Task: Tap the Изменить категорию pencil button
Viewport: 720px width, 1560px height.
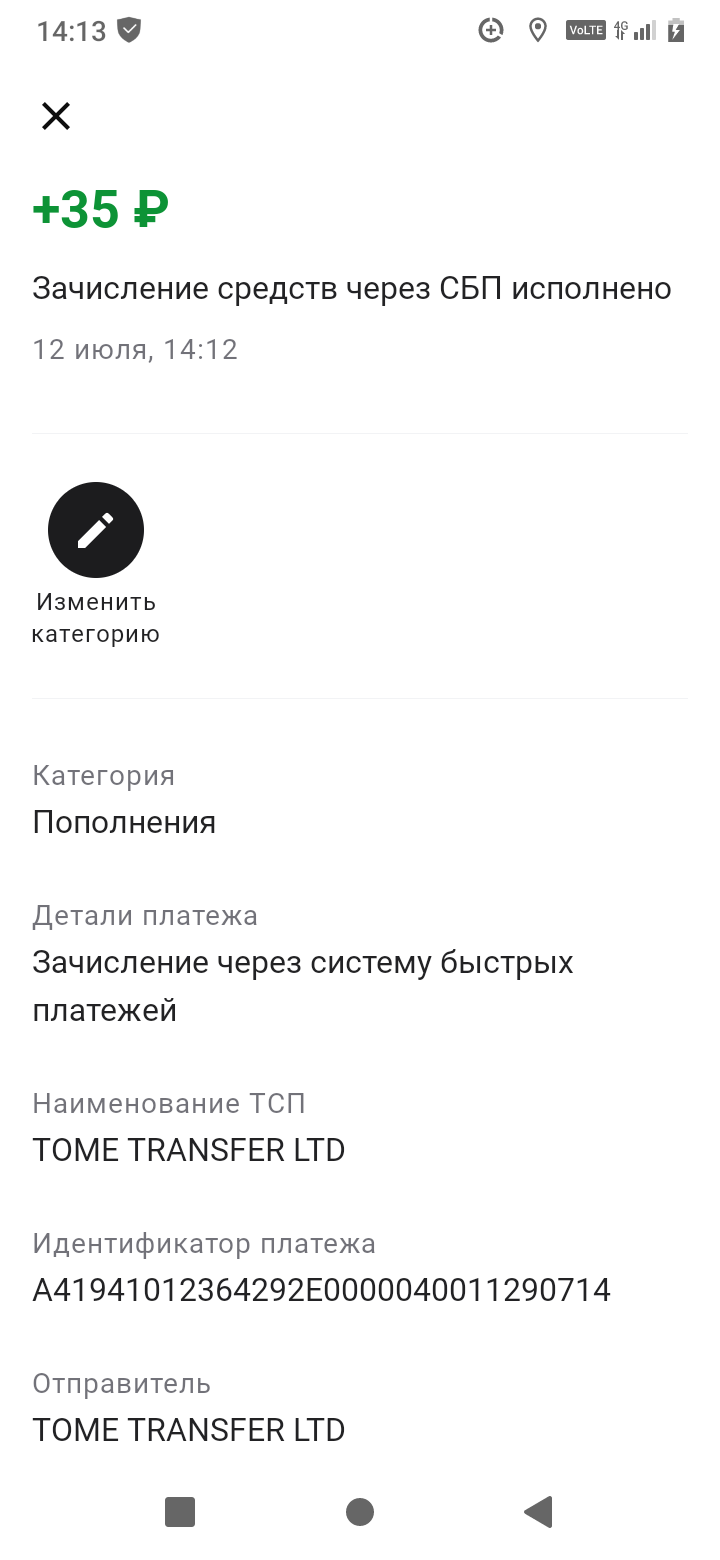Action: point(96,530)
